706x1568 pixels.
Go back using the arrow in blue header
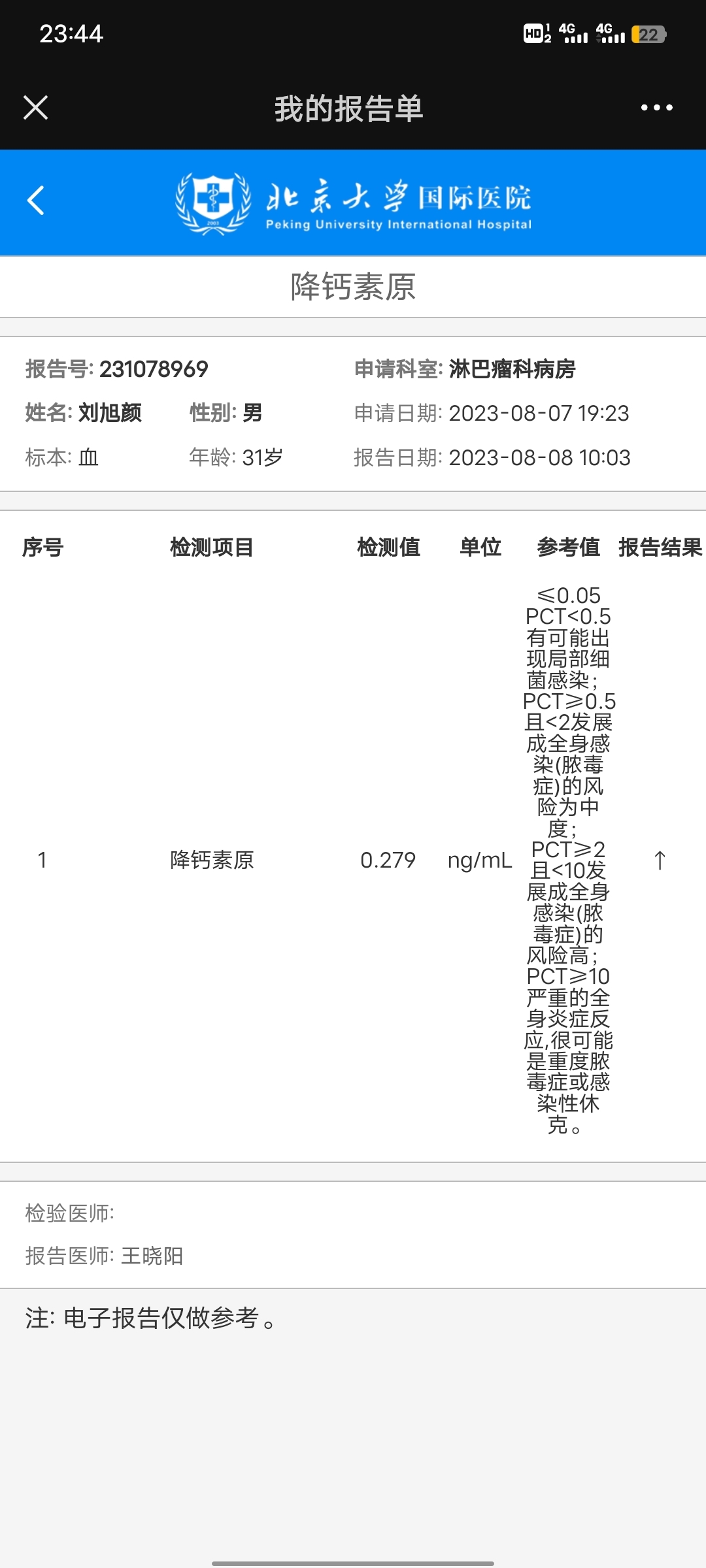point(36,201)
